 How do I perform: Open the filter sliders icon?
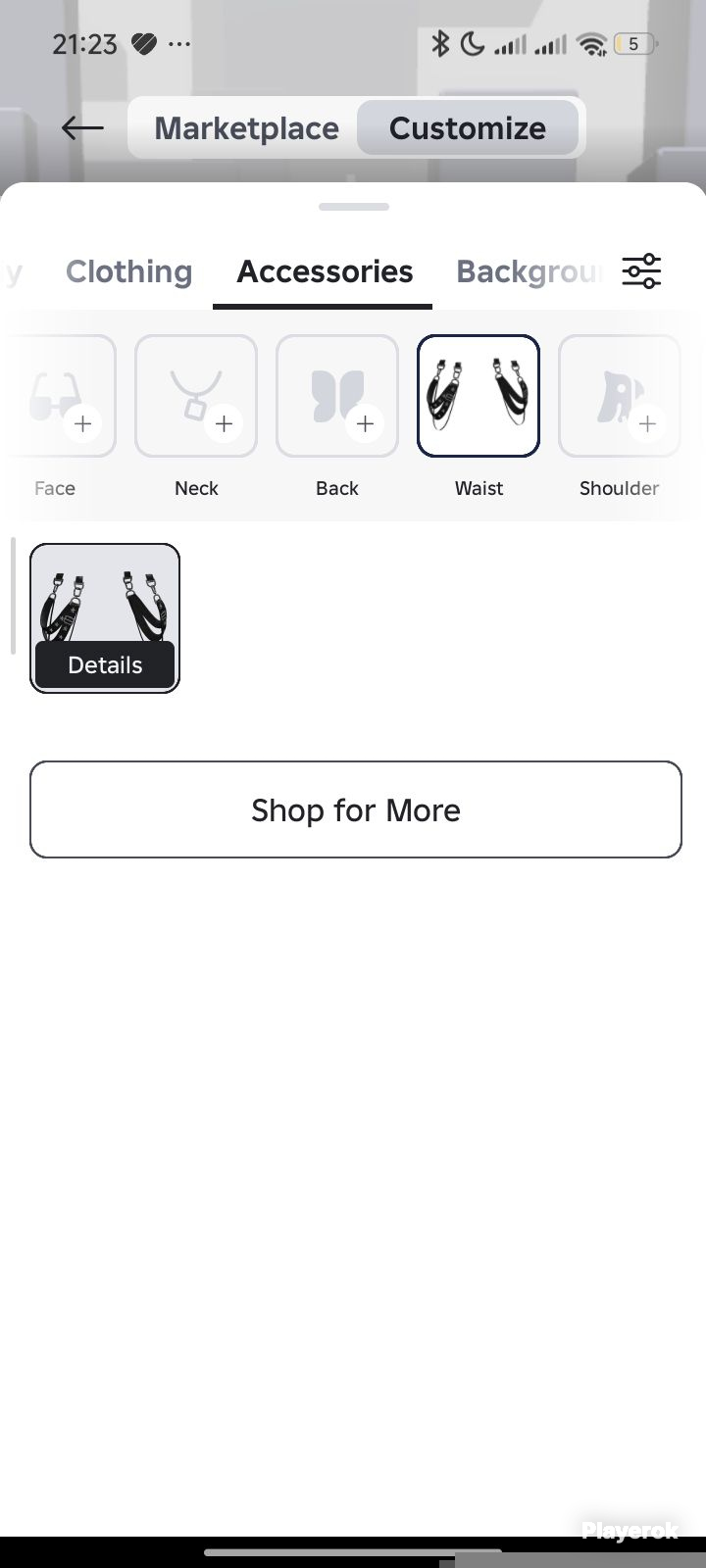pyautogui.click(x=641, y=270)
